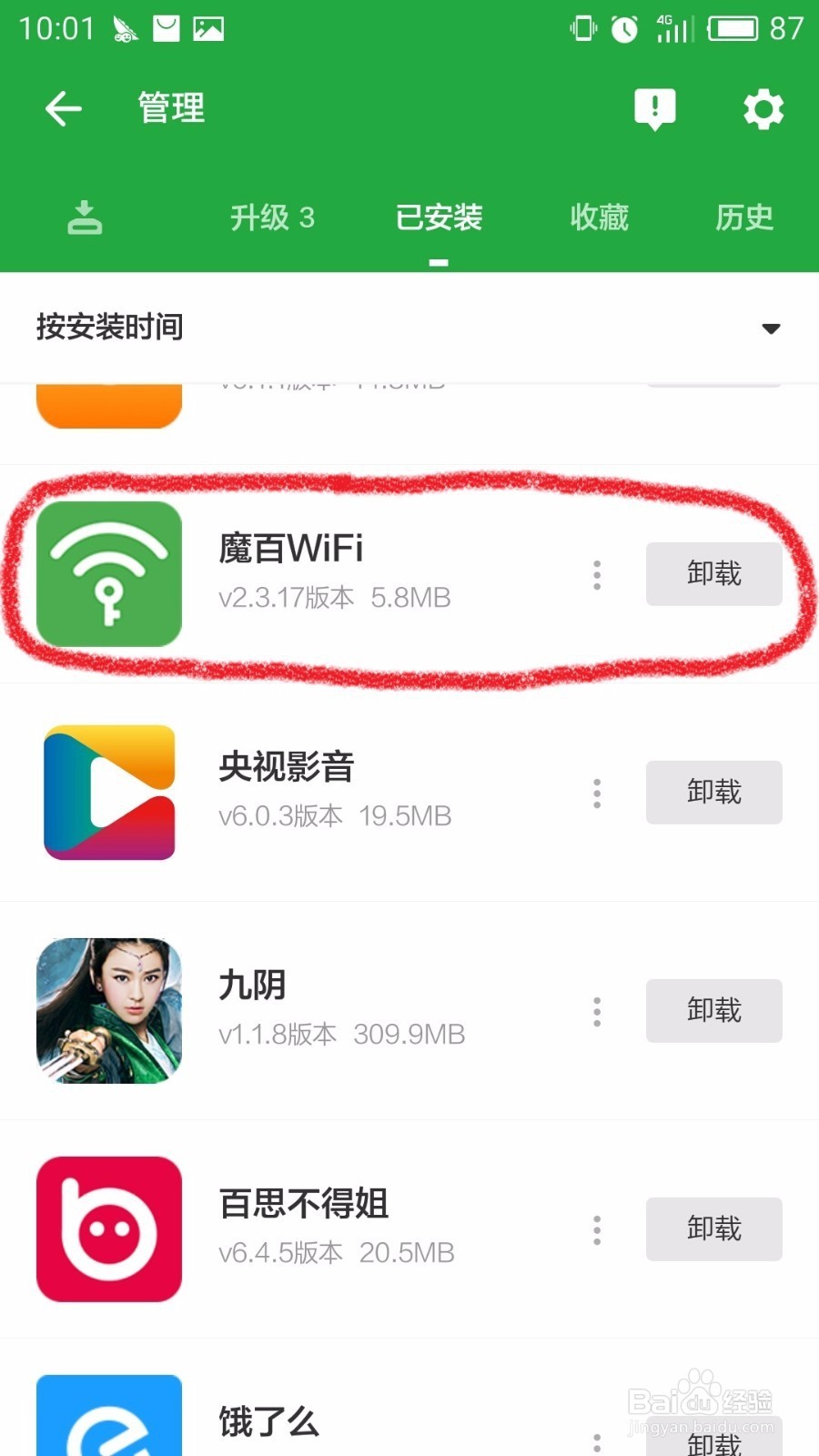This screenshot has height=1456, width=819.
Task: Open more options for 百思不得姐
Action: pyautogui.click(x=597, y=1229)
